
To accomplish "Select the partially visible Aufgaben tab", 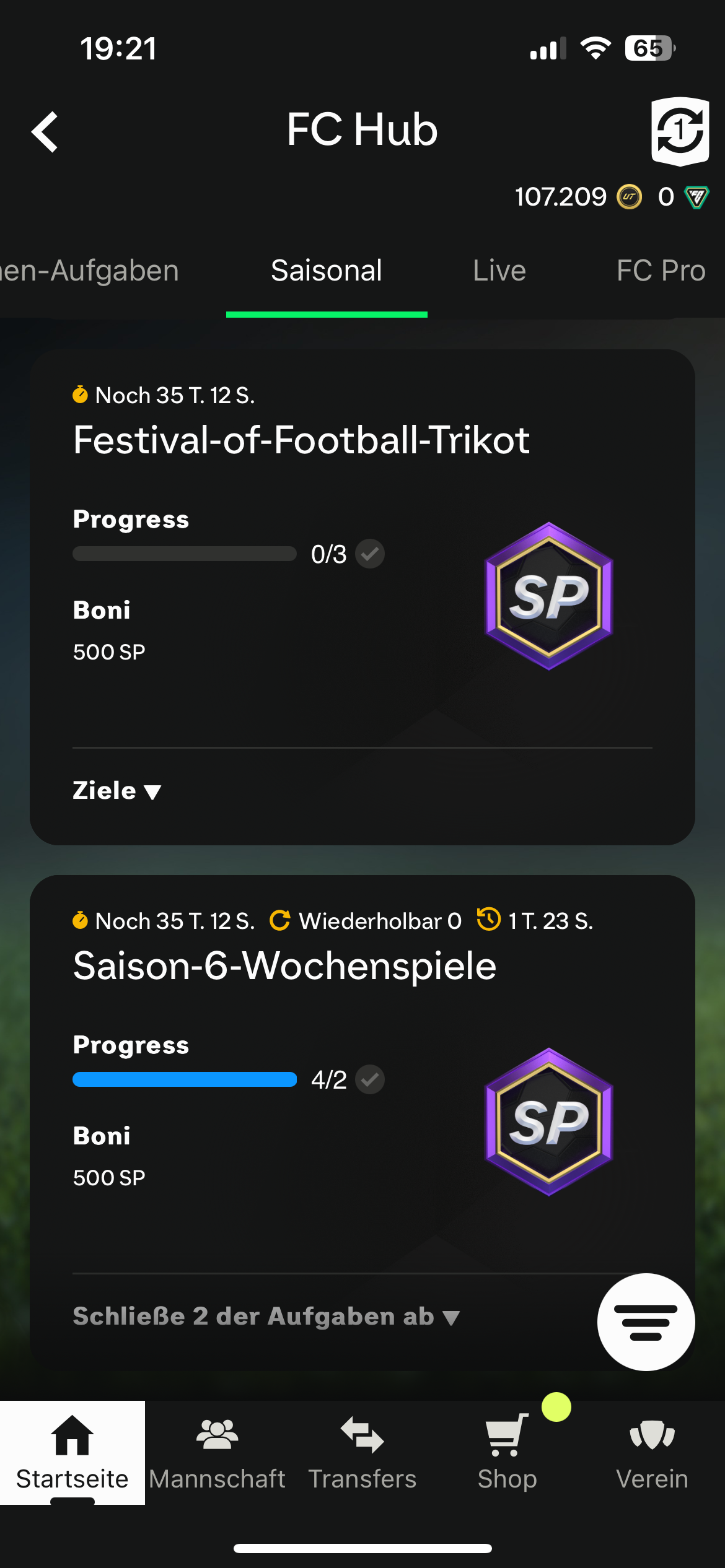I will click(90, 271).
